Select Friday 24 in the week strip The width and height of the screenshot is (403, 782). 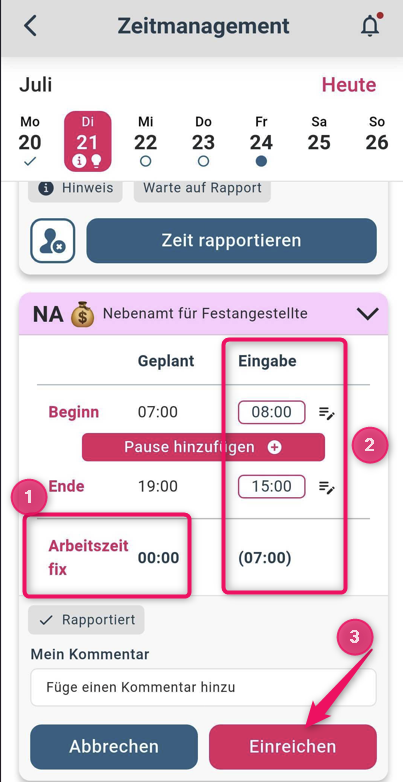point(261,140)
